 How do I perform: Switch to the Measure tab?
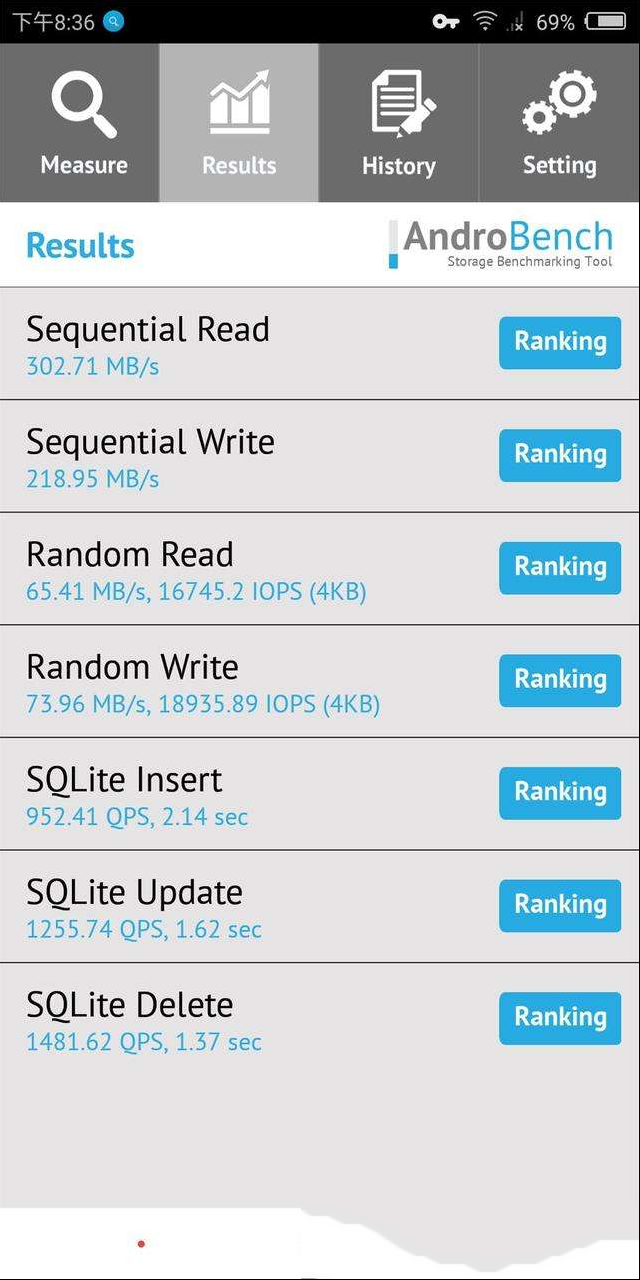pos(80,123)
